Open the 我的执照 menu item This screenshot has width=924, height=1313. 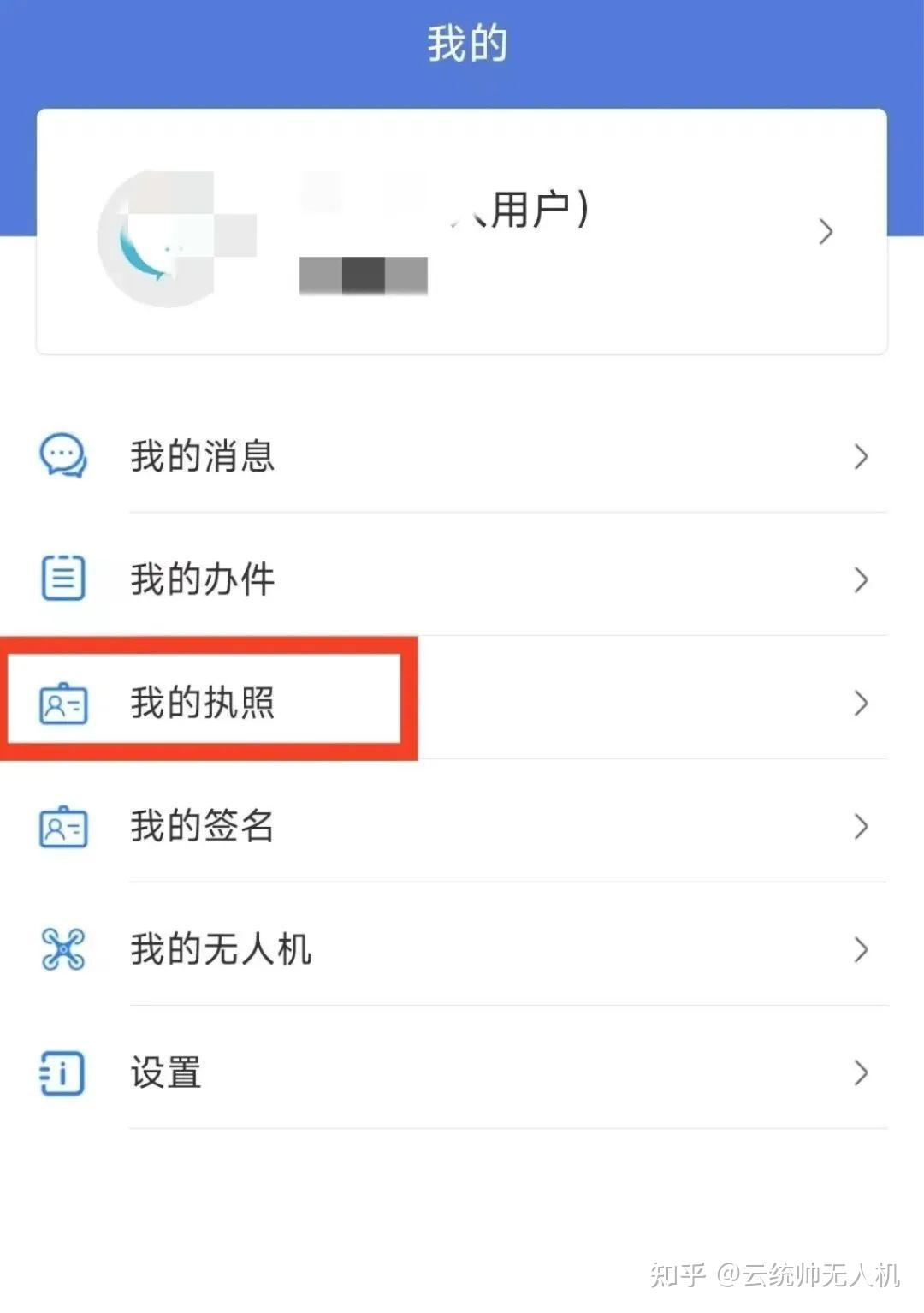[203, 704]
